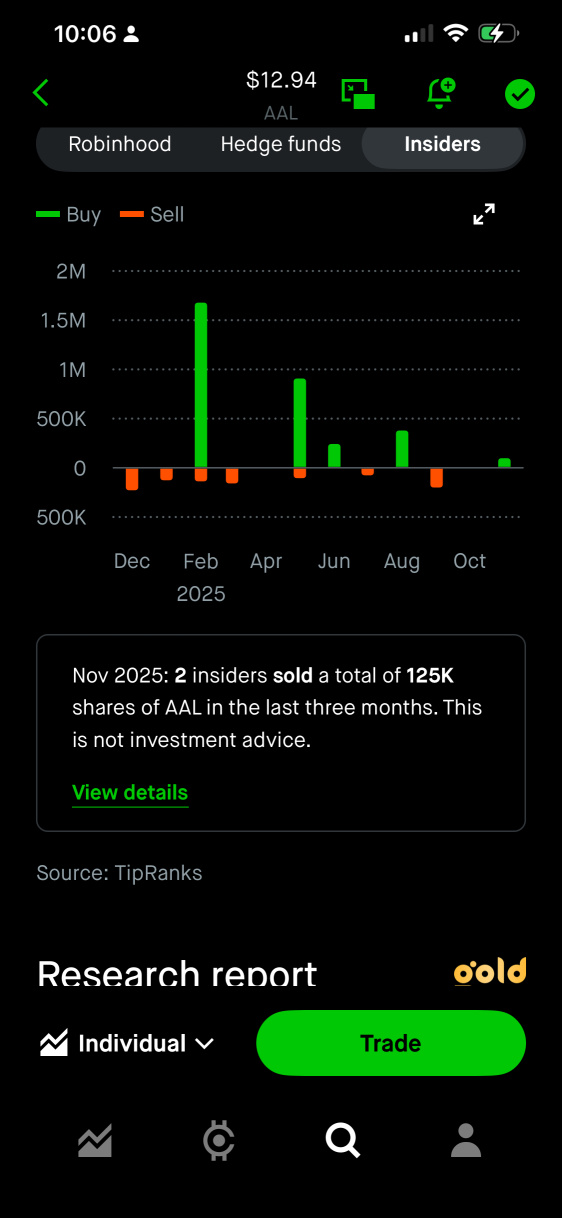
Task: Select the Insiders segment
Action: pos(442,145)
